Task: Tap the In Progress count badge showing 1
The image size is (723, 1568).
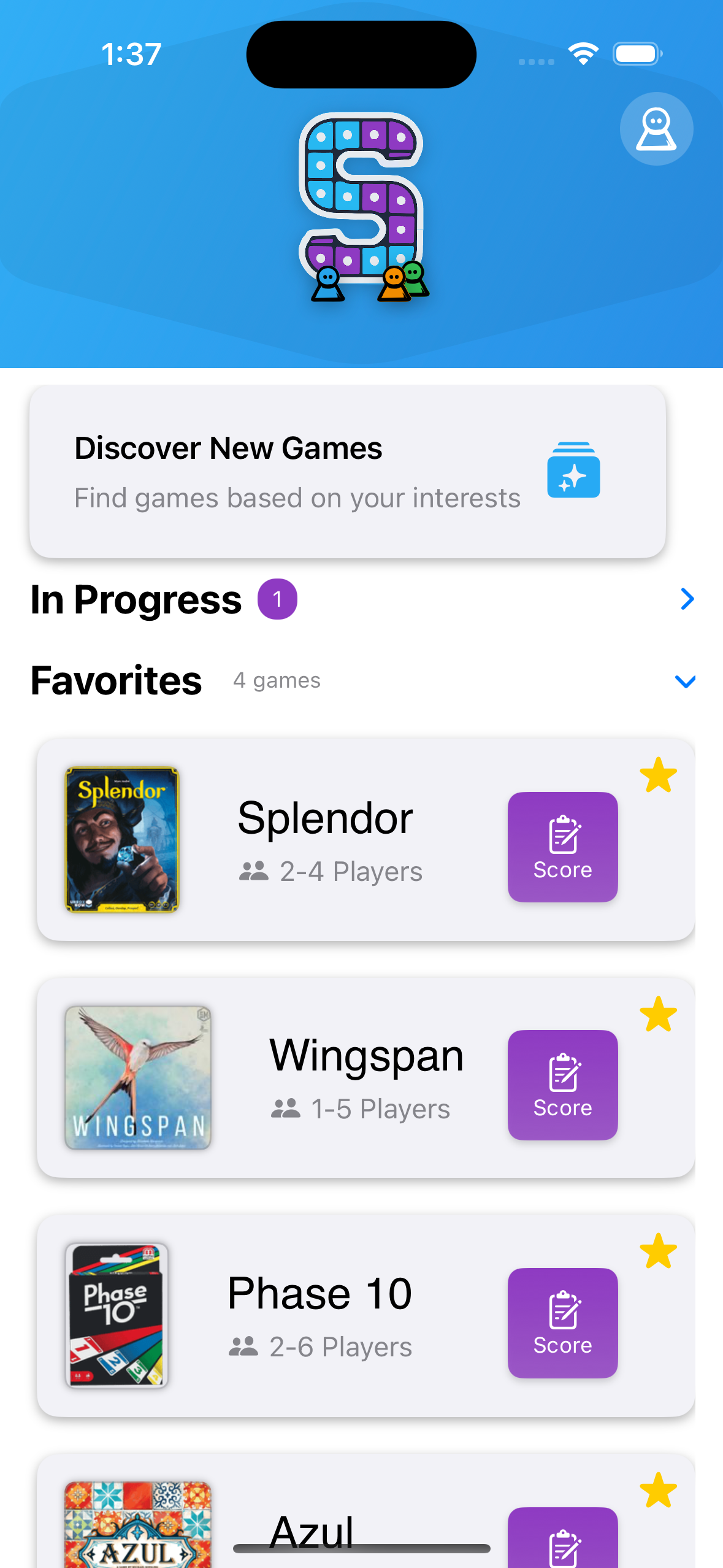Action: point(277,599)
